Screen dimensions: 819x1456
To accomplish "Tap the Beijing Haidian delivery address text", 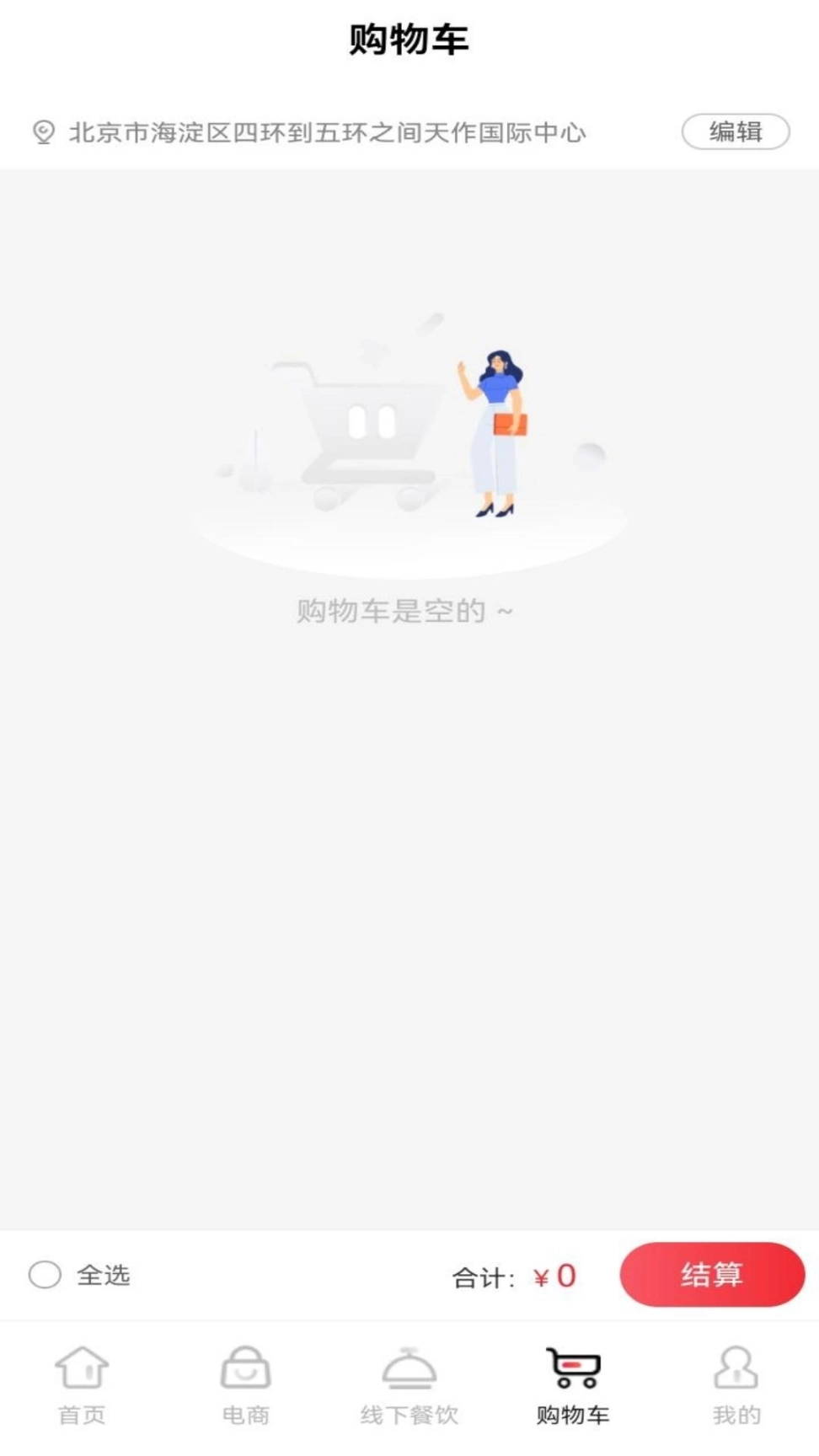I will [x=329, y=131].
